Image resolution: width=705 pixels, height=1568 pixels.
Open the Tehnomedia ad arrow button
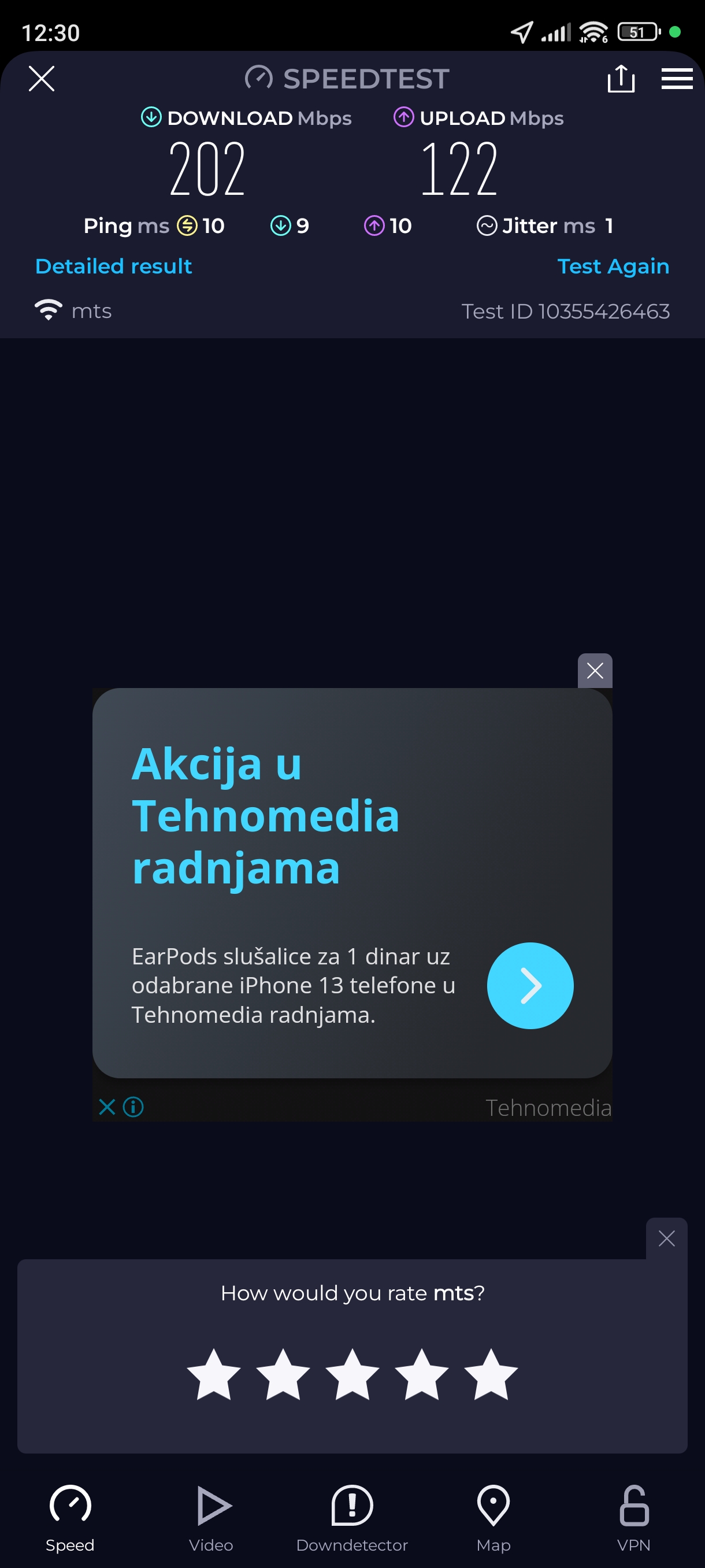point(530,985)
